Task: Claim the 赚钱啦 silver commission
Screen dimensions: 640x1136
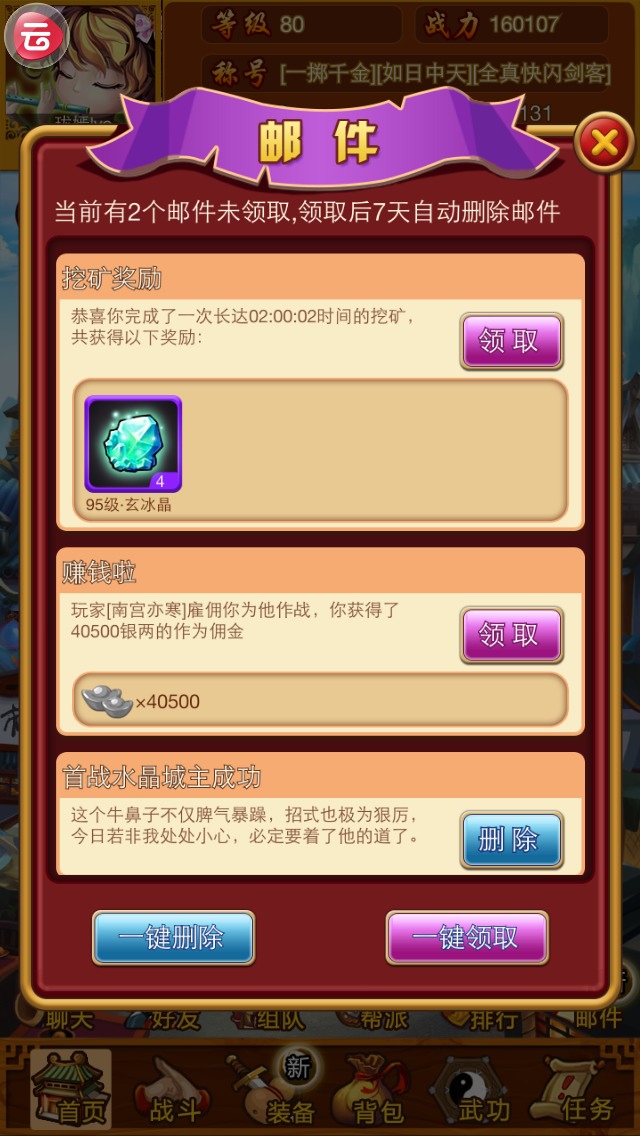Action: coord(511,635)
